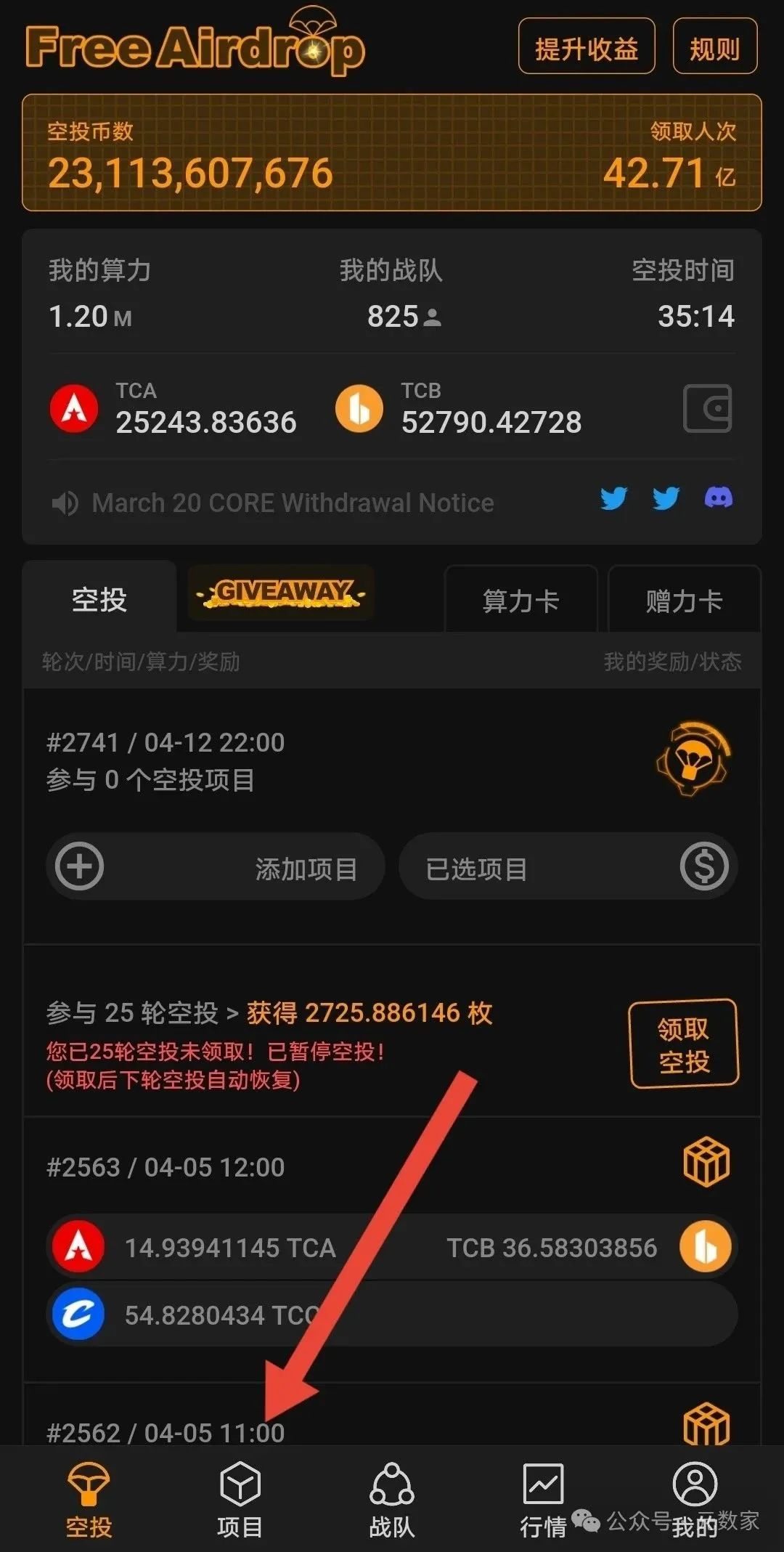784x1552 pixels.
Task: Open the 规则 rules page
Action: click(x=715, y=46)
